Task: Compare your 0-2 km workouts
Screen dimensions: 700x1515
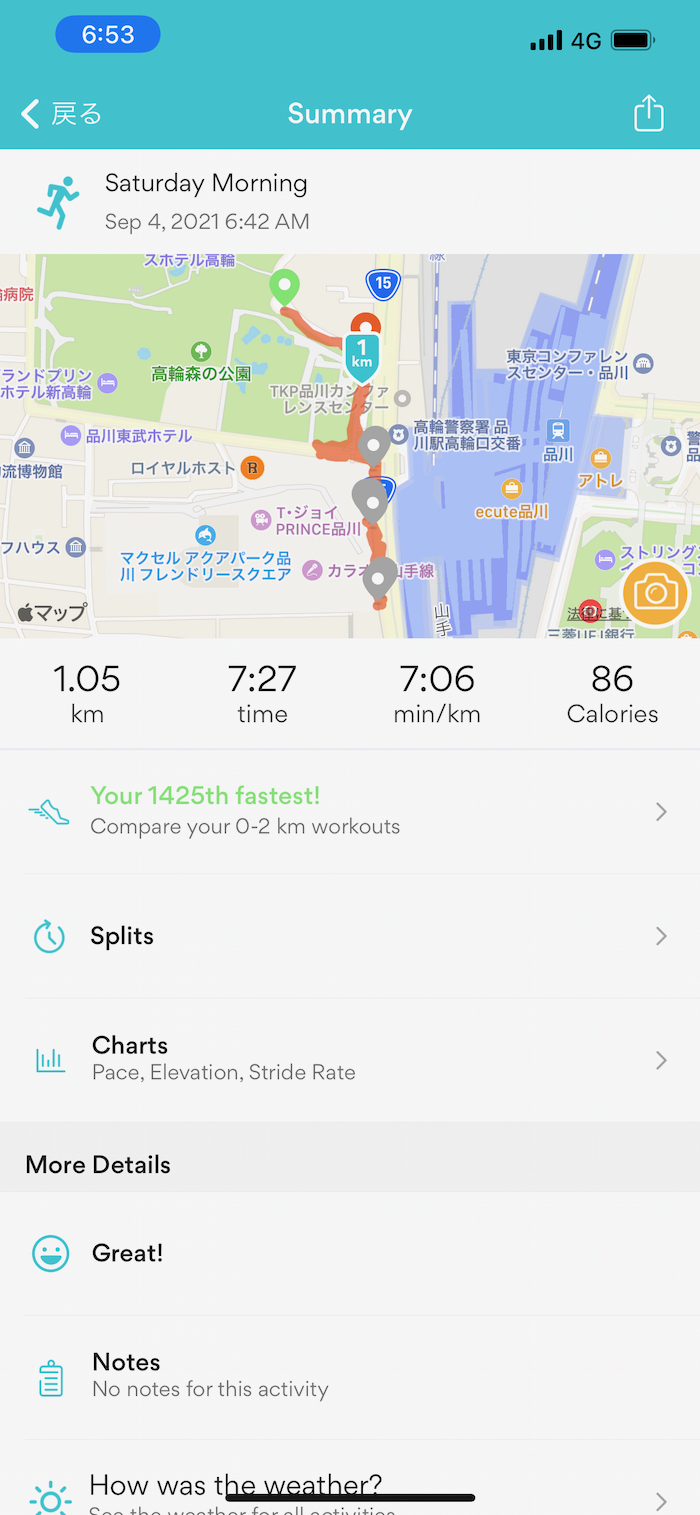Action: tap(348, 811)
